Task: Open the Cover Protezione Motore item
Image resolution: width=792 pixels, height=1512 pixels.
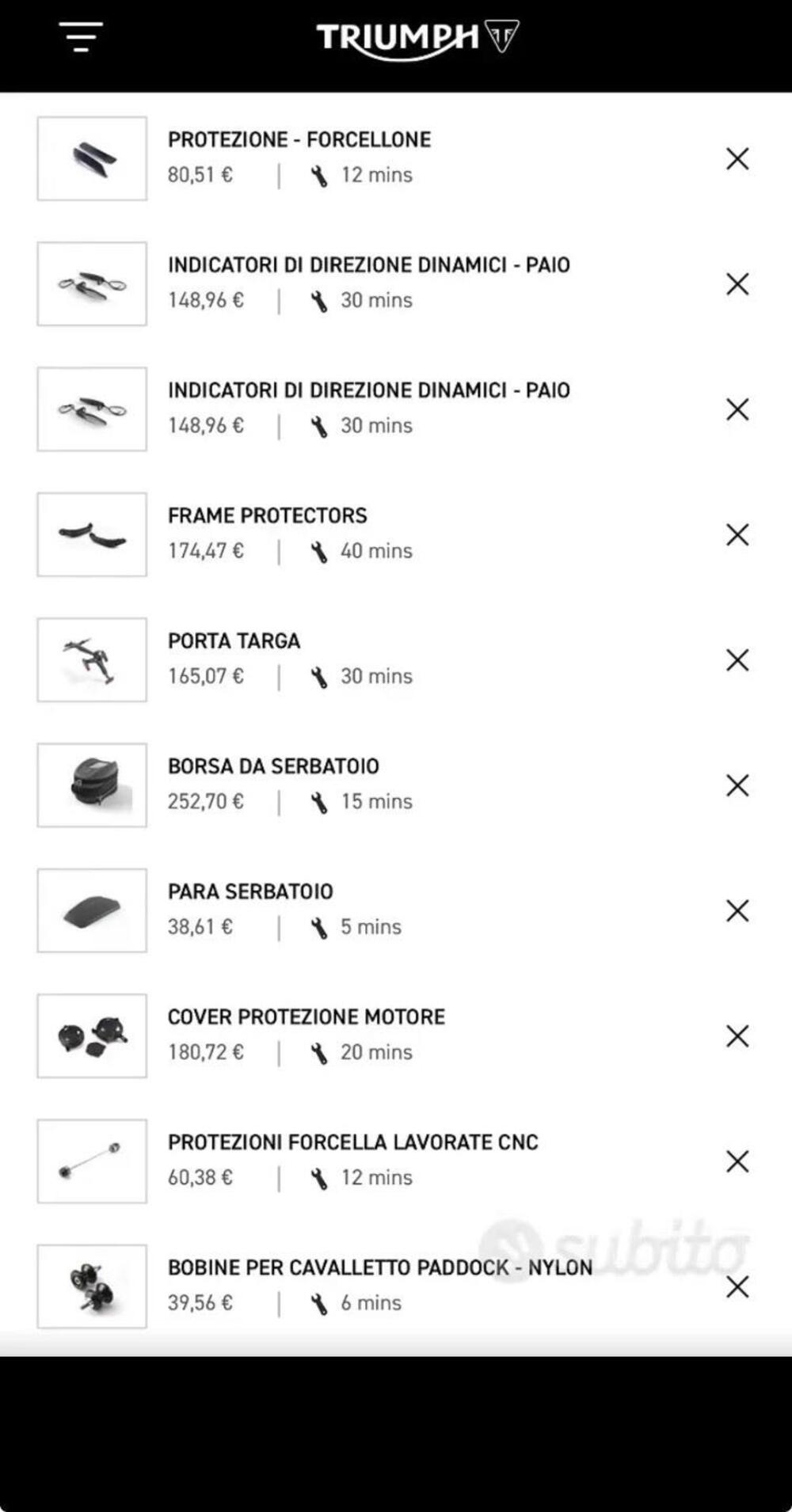Action: pyautogui.click(x=306, y=1016)
